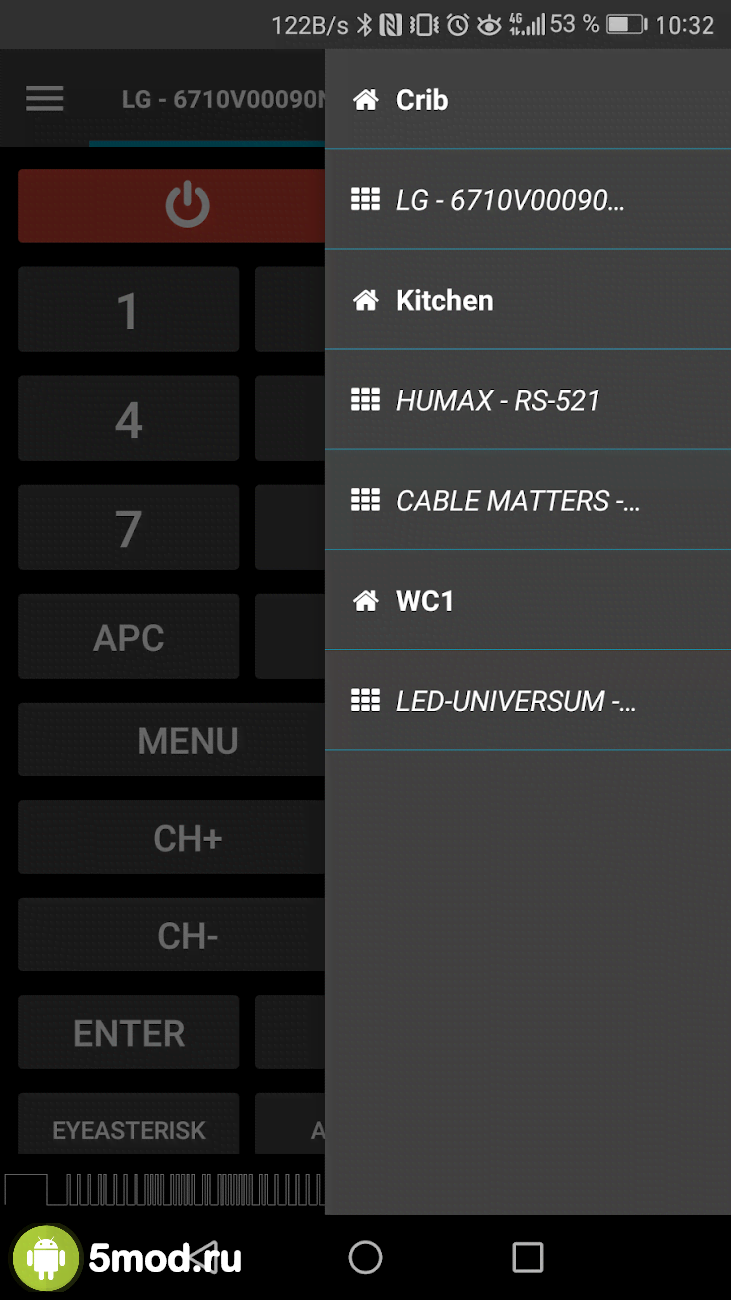Tap the APC button
Screen dimensions: 731x1300
128,637
